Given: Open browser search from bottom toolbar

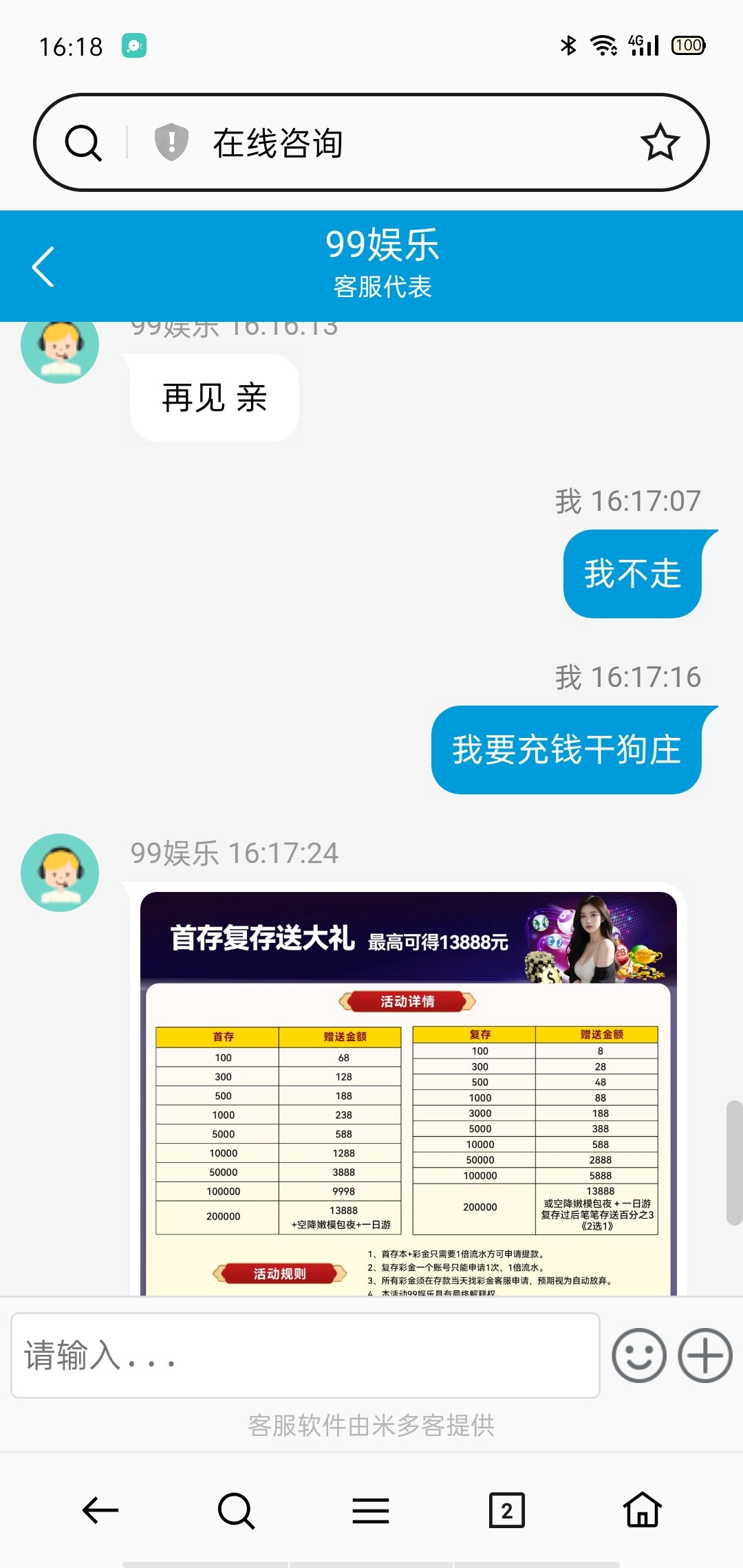Looking at the screenshot, I should coord(236,1510).
